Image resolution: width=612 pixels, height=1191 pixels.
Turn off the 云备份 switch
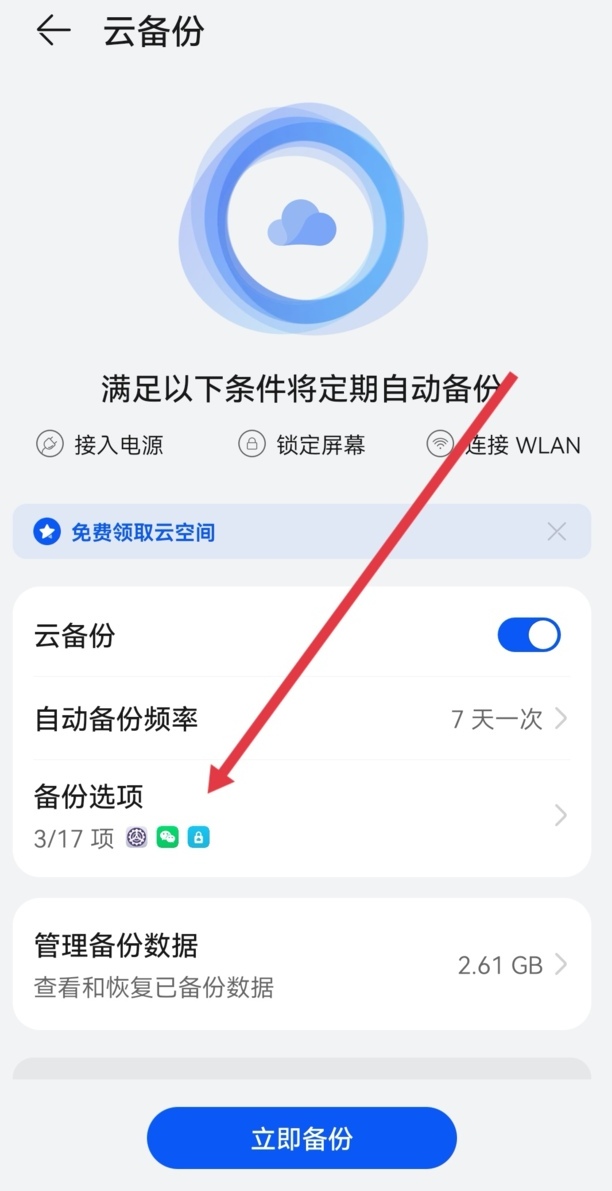[x=529, y=635]
